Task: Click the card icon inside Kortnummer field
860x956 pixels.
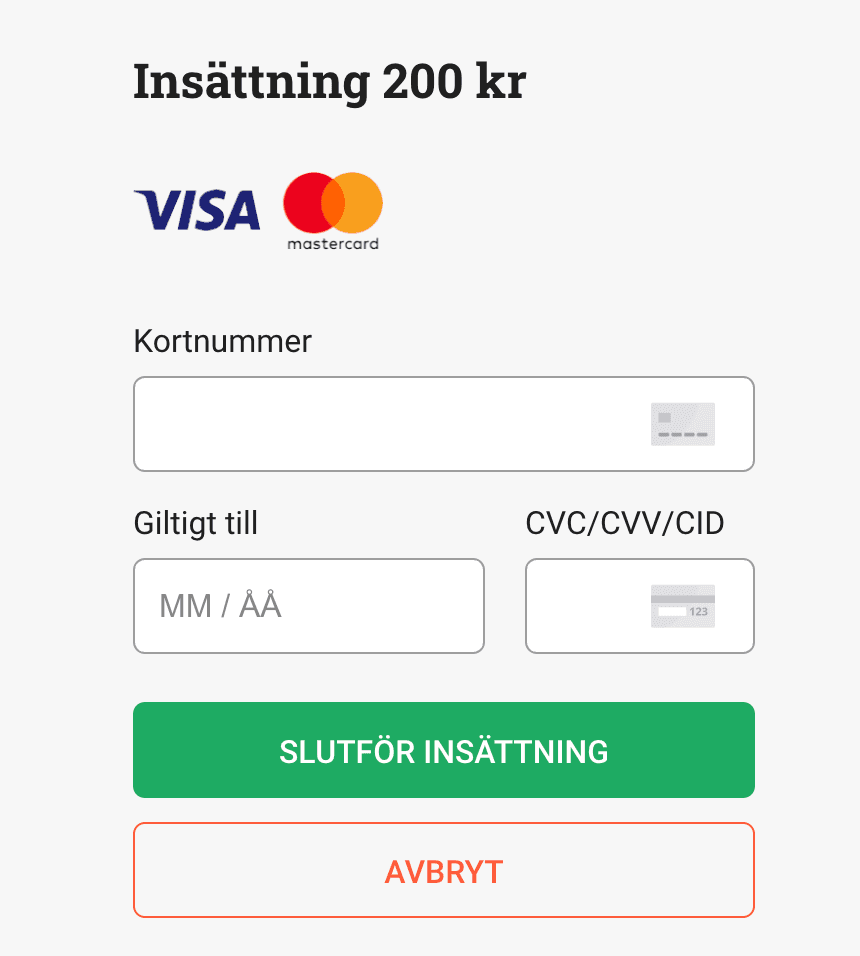Action: click(x=683, y=424)
